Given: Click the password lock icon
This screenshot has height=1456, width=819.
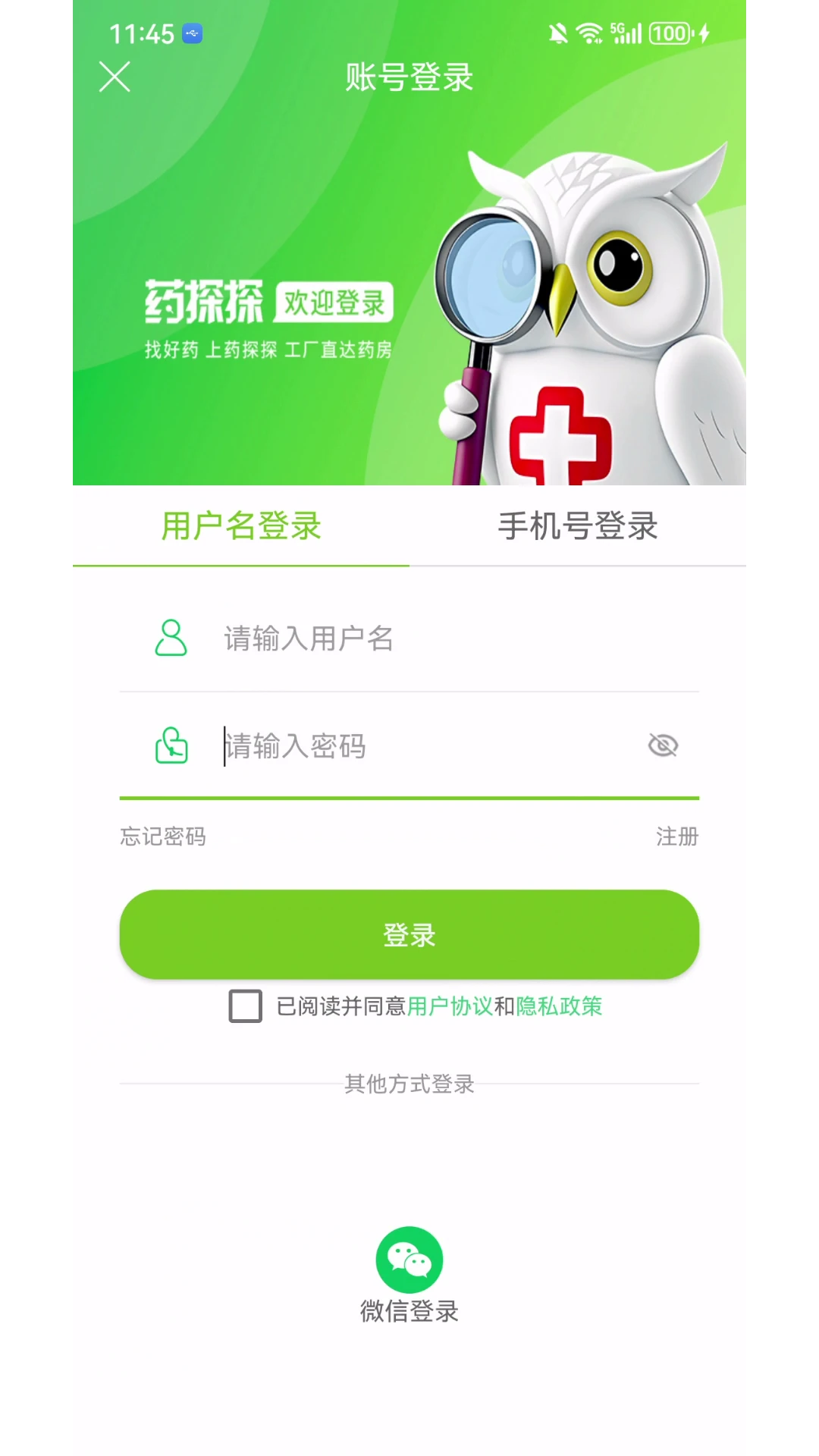Looking at the screenshot, I should click(x=171, y=746).
